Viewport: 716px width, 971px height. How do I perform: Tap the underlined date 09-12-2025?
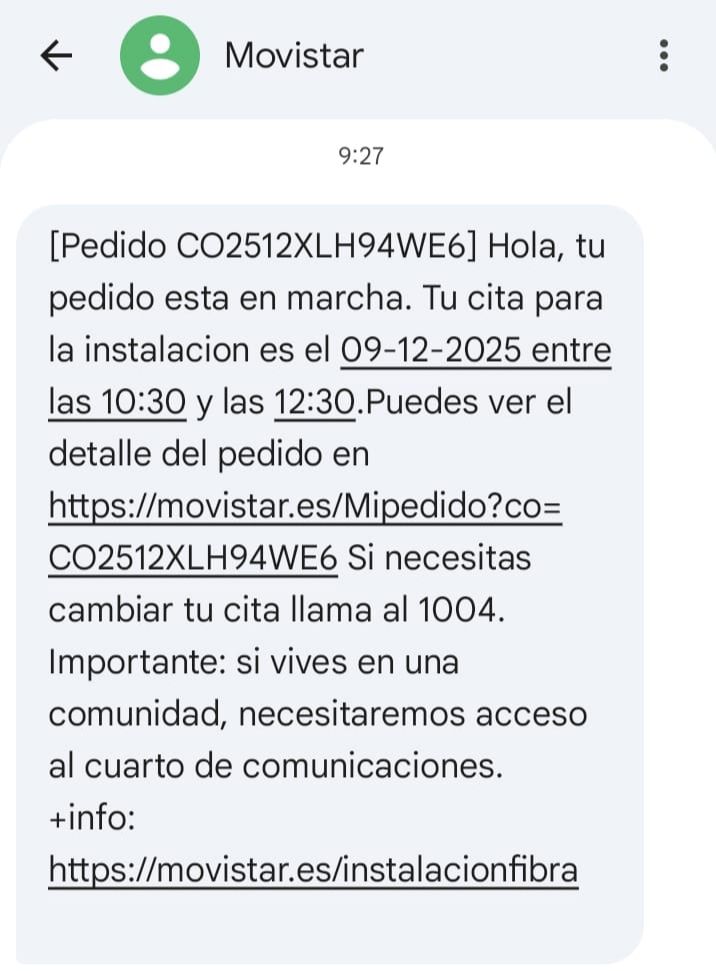click(x=432, y=351)
